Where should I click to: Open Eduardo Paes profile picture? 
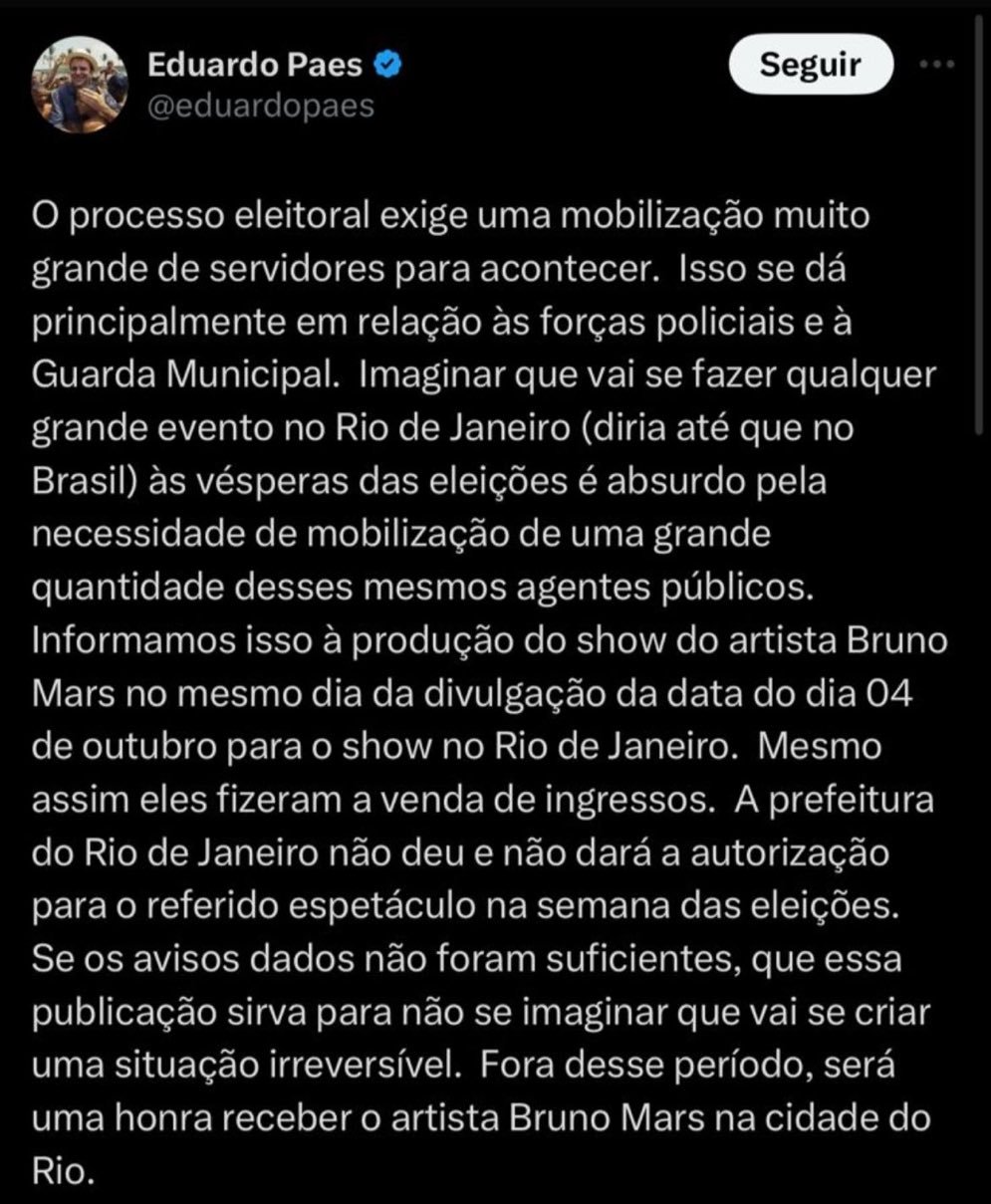tap(81, 87)
